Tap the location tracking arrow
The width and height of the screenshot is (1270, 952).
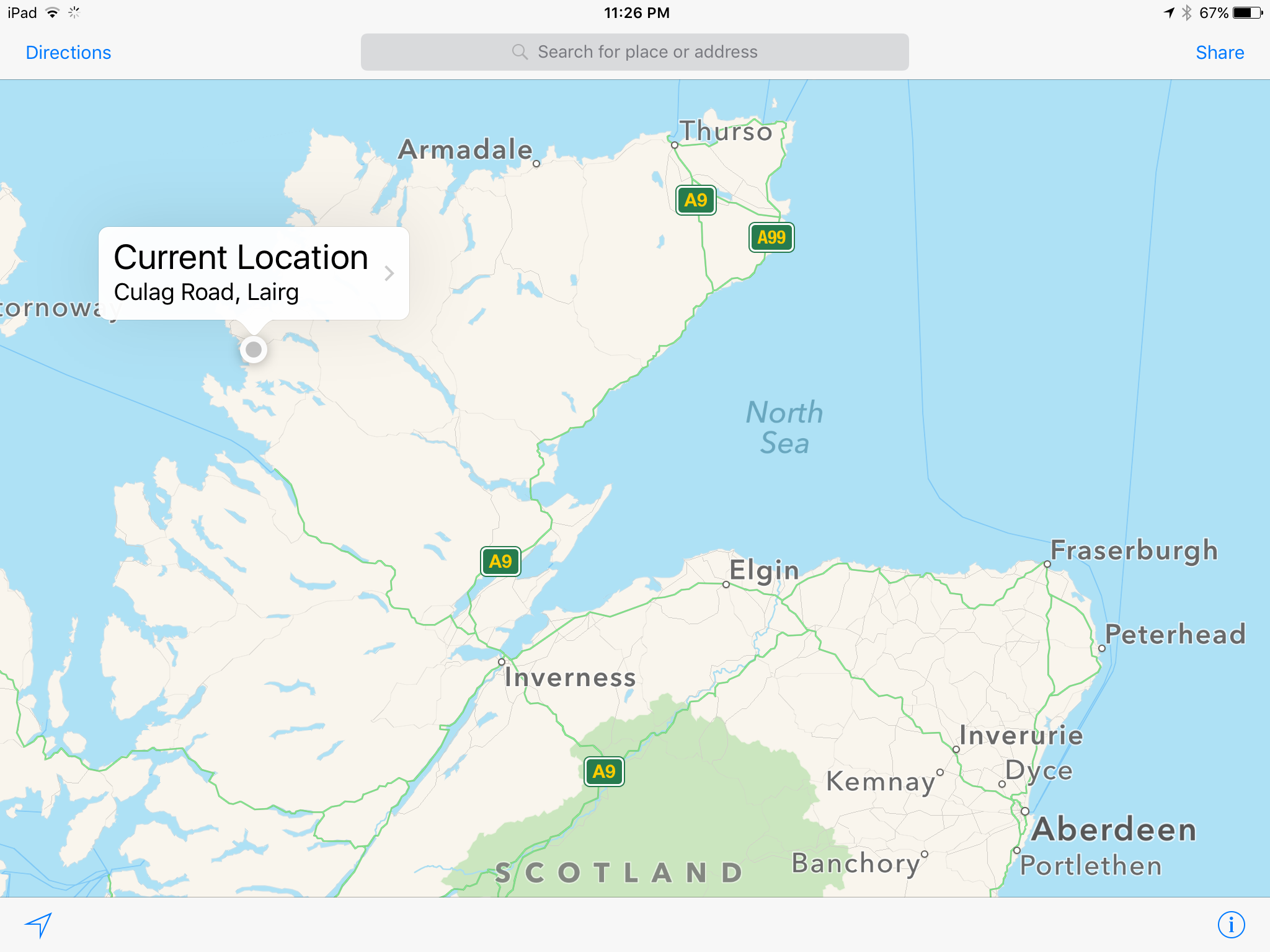(x=38, y=924)
